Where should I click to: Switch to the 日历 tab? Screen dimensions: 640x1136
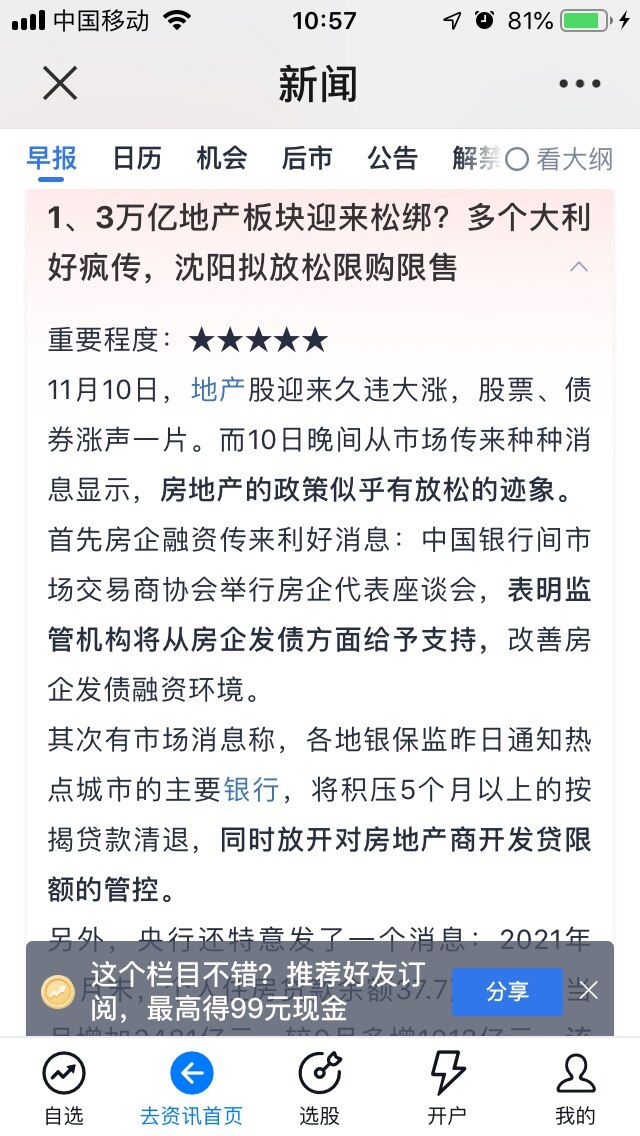136,158
